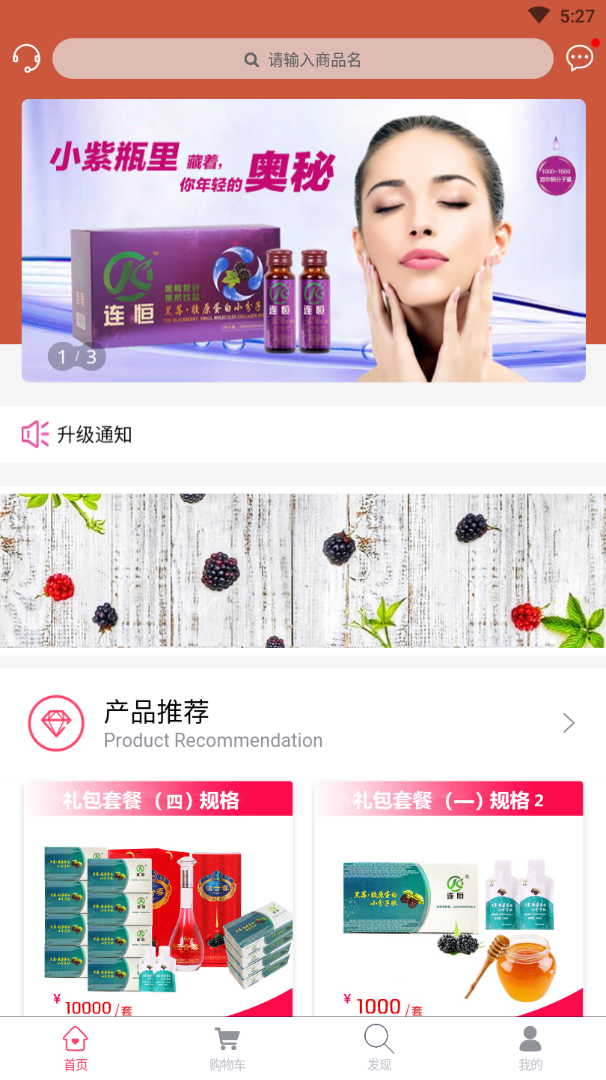View the 礼包套餐（四）规格 product card
This screenshot has height=1080, width=606.
[x=158, y=898]
